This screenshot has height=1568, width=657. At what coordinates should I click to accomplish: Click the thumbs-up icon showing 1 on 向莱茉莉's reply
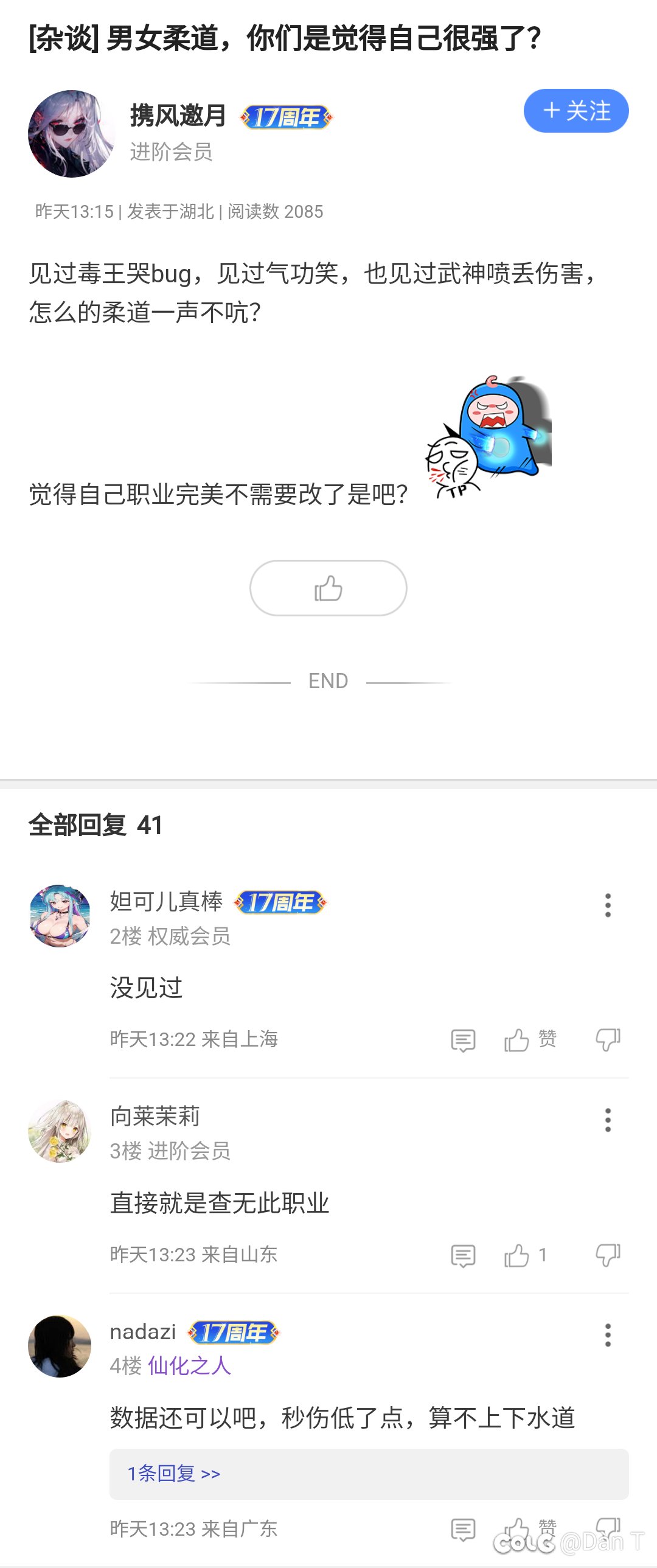click(x=521, y=1254)
